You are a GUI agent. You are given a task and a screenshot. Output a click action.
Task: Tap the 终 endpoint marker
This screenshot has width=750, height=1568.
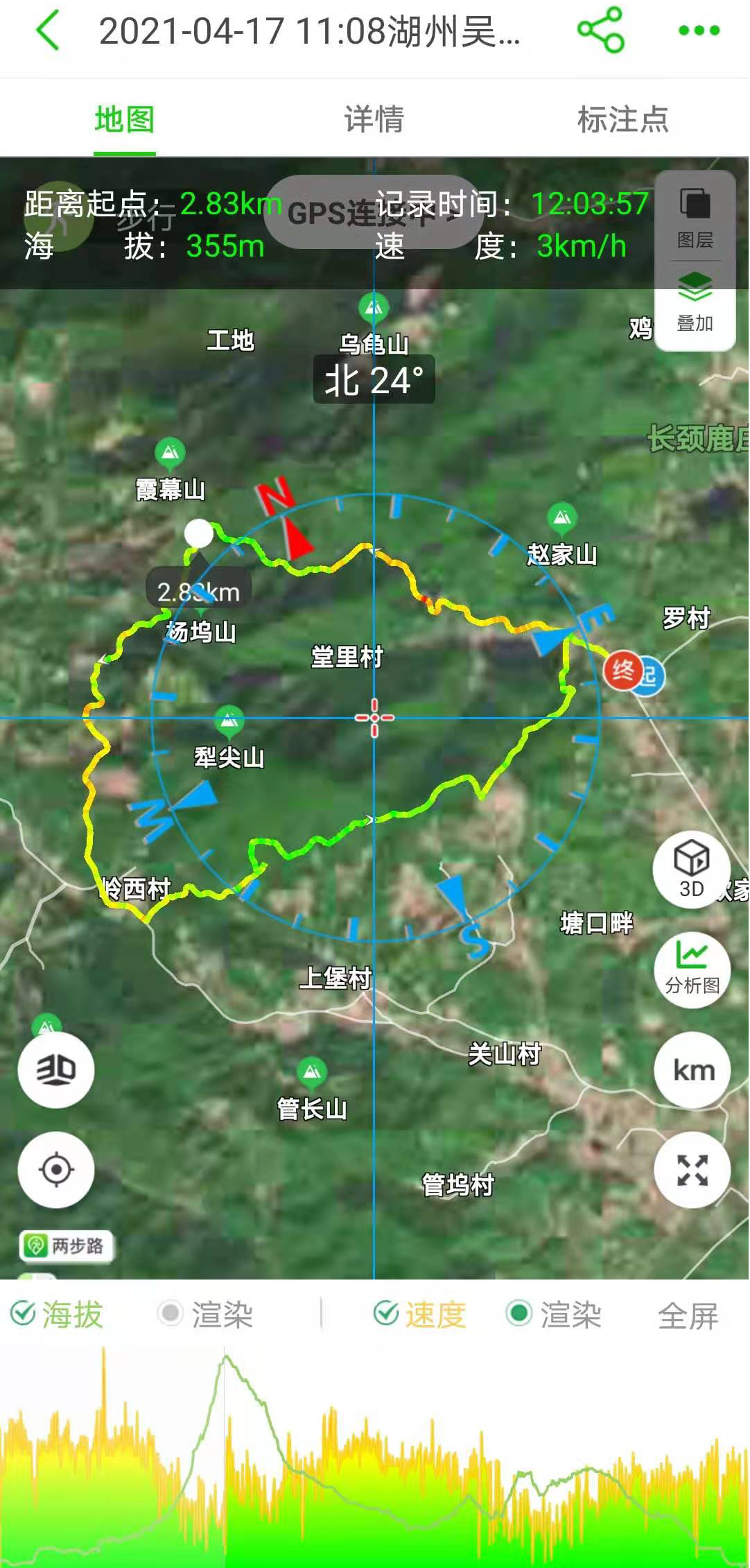point(622,671)
